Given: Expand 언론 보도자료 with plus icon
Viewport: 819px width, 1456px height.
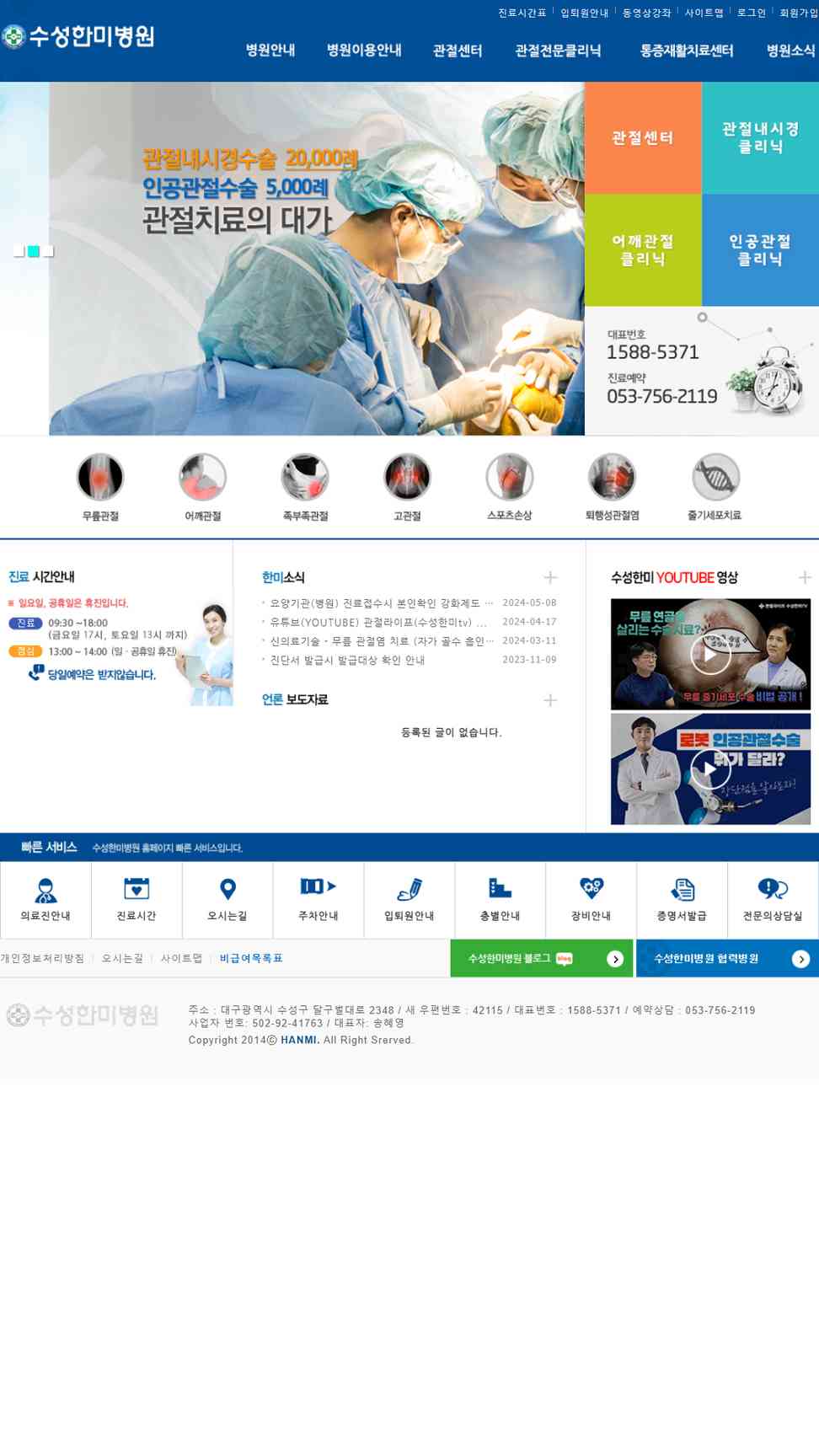Looking at the screenshot, I should [x=550, y=700].
